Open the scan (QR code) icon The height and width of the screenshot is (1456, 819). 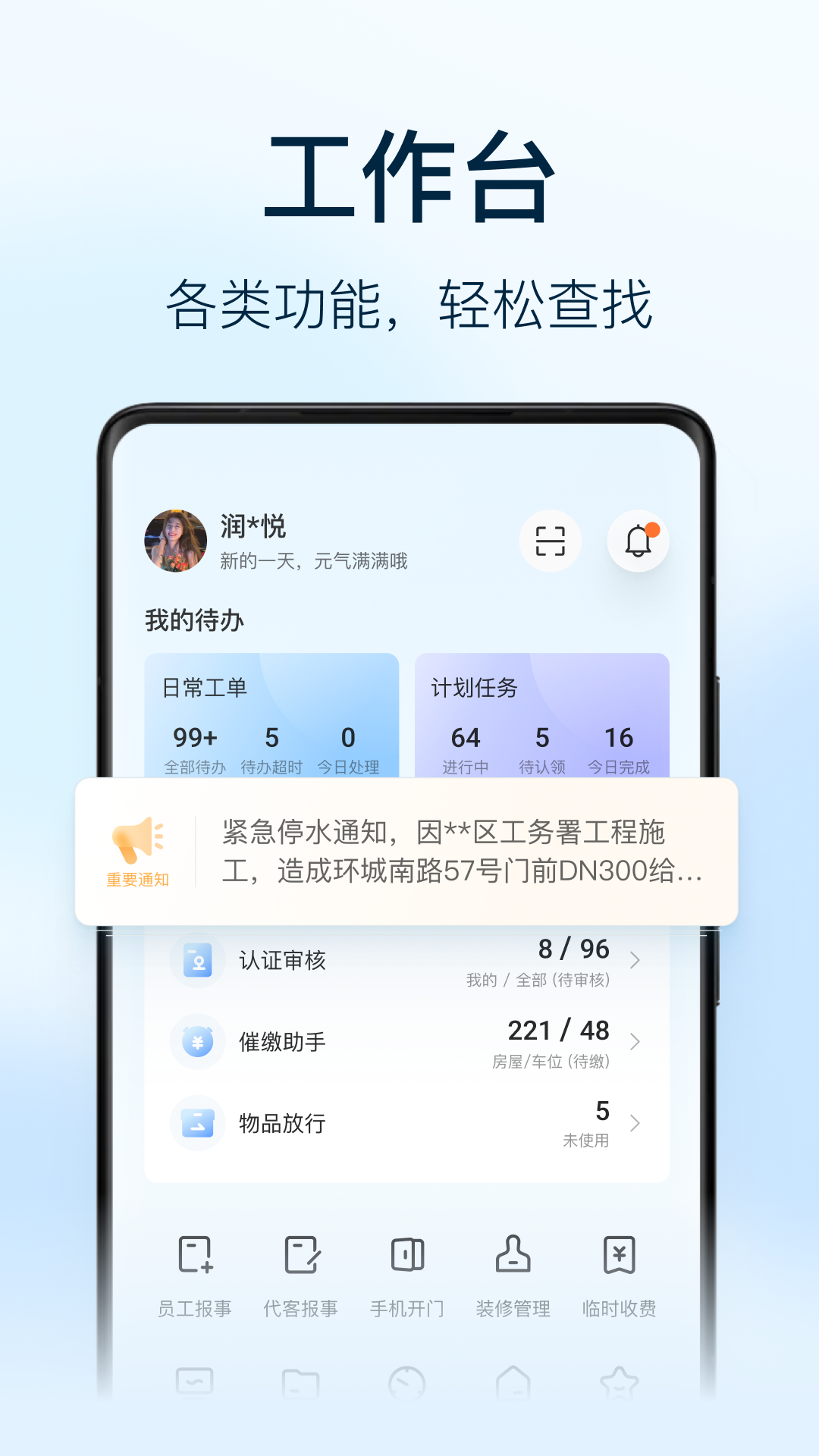550,540
